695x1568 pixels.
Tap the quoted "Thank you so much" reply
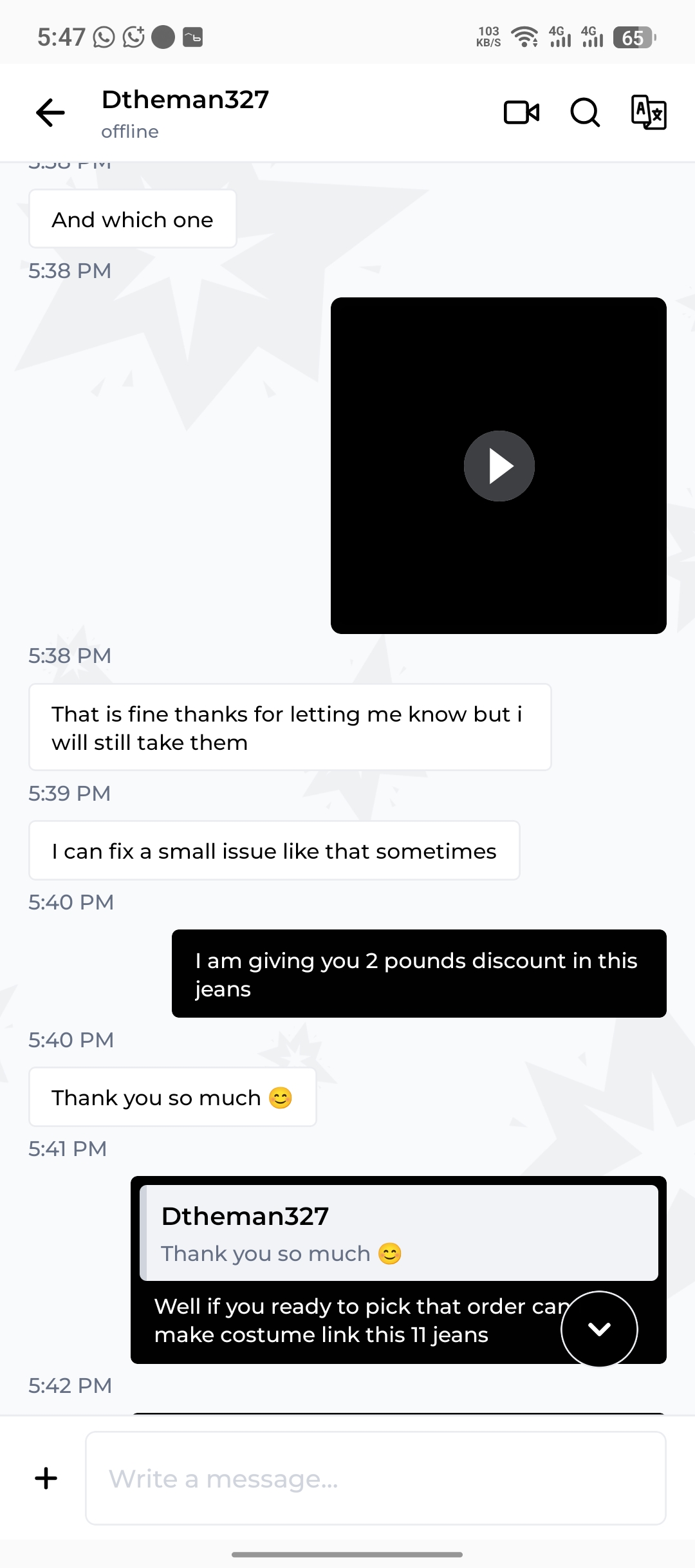click(x=399, y=1233)
